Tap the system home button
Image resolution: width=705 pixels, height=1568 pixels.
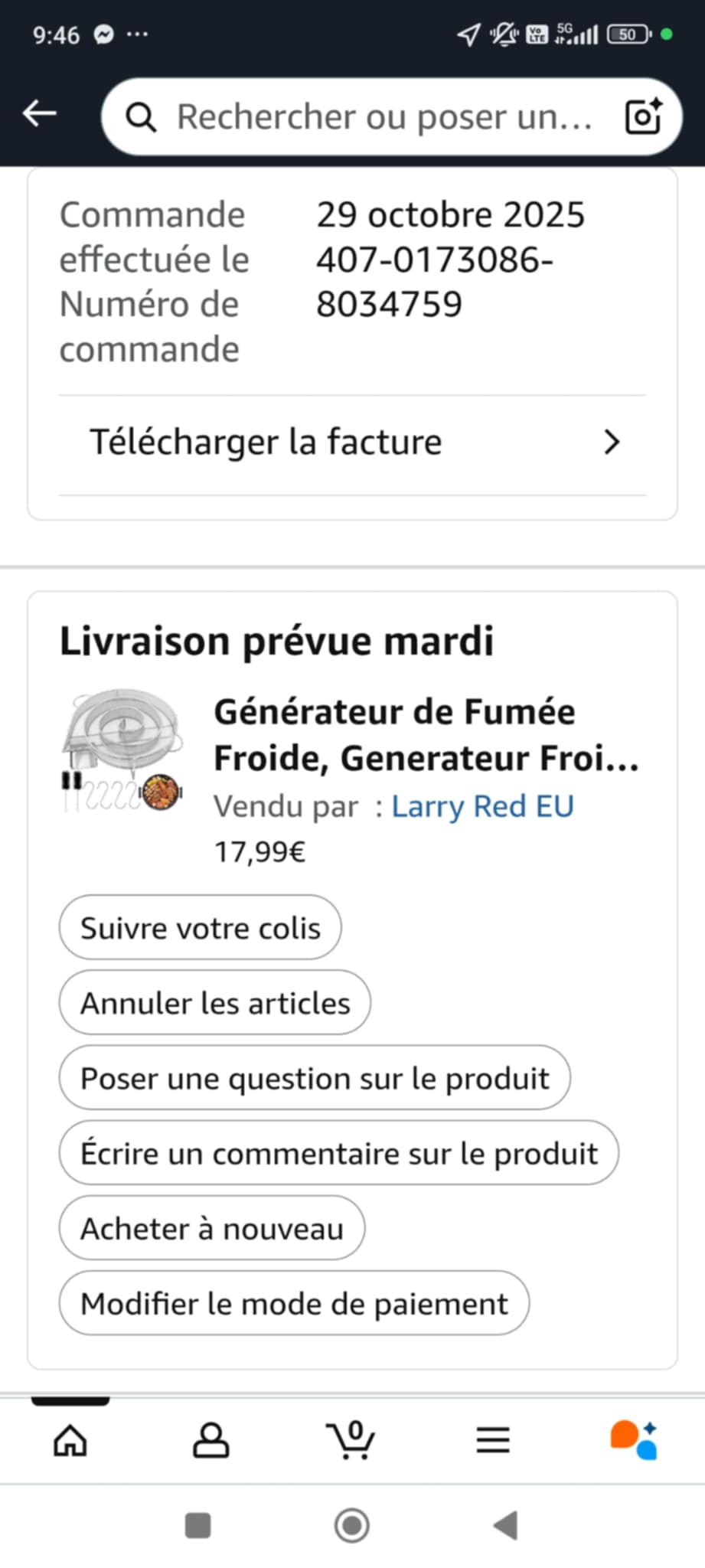click(352, 1525)
